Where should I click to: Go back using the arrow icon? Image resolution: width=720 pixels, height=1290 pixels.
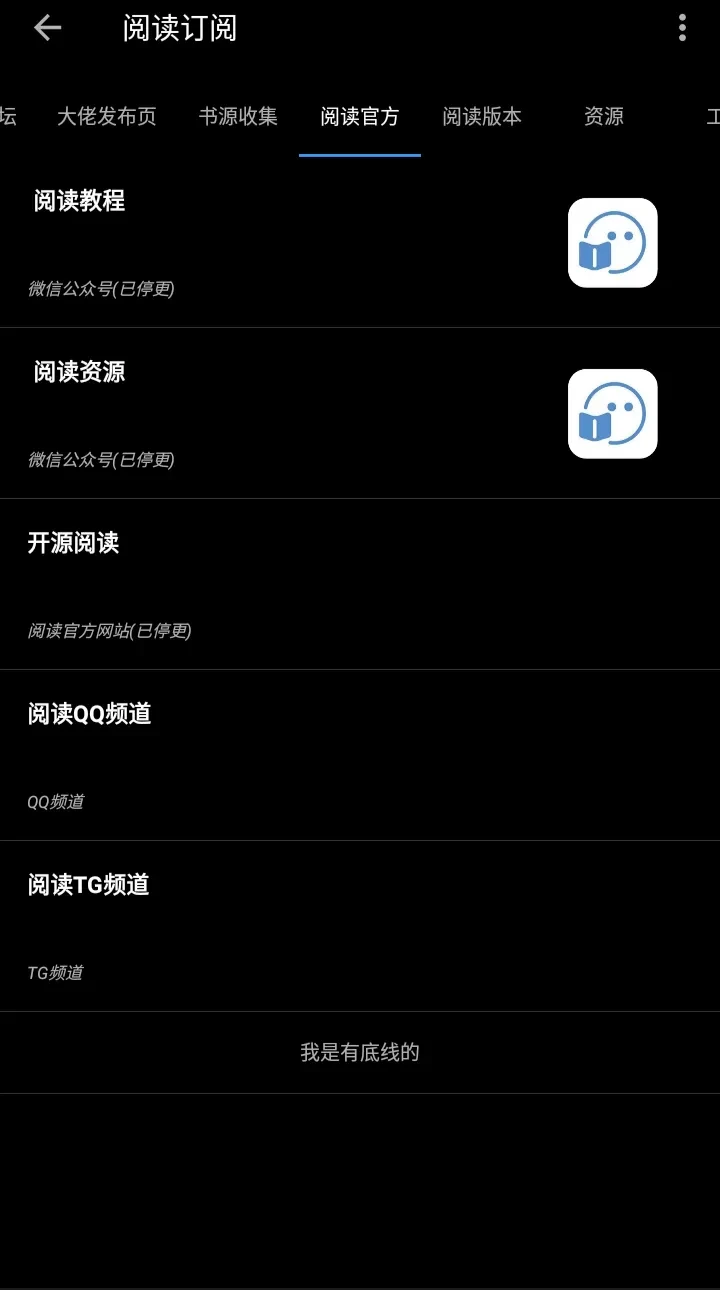pyautogui.click(x=47, y=28)
